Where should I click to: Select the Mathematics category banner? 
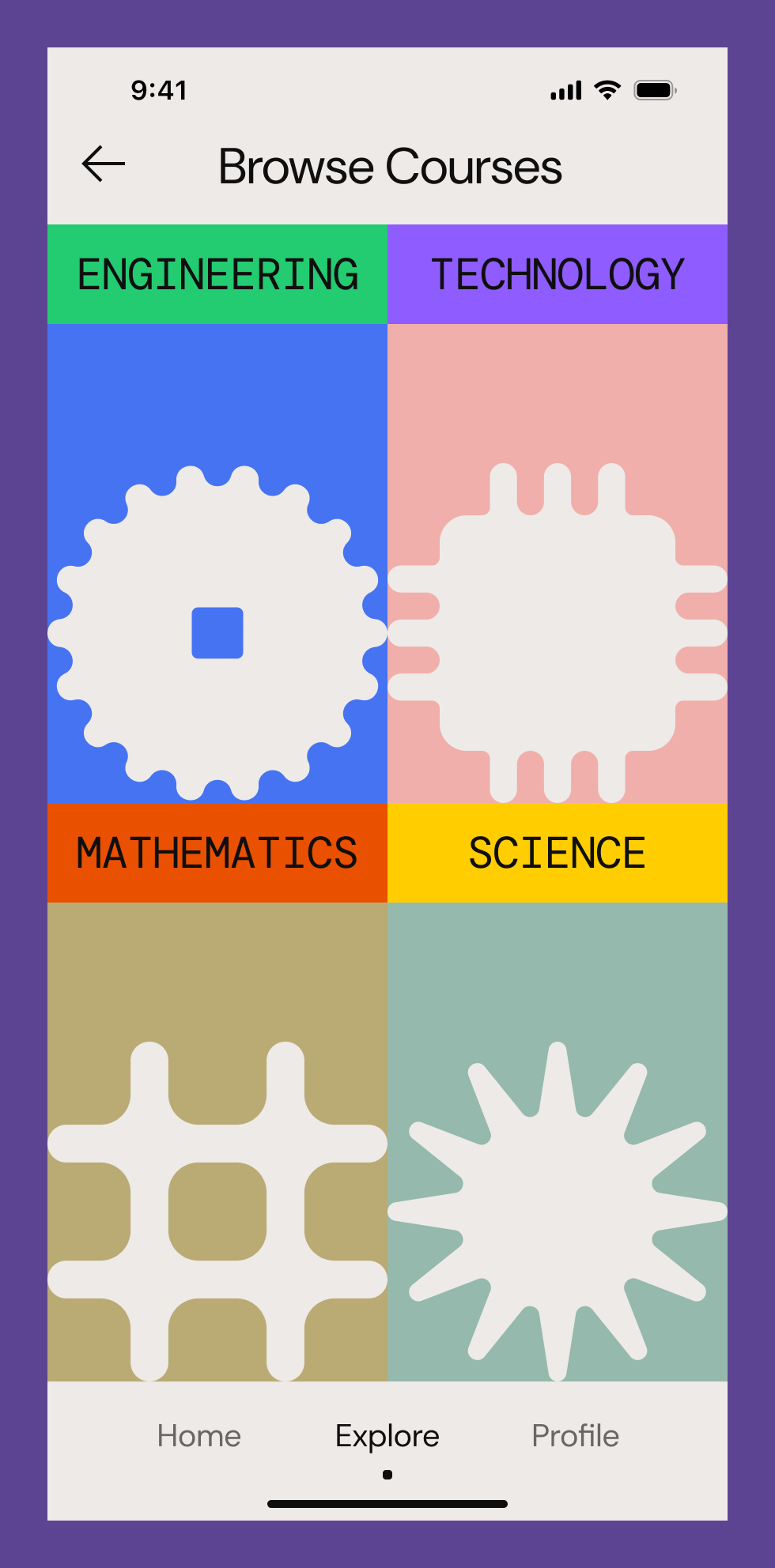click(x=217, y=852)
